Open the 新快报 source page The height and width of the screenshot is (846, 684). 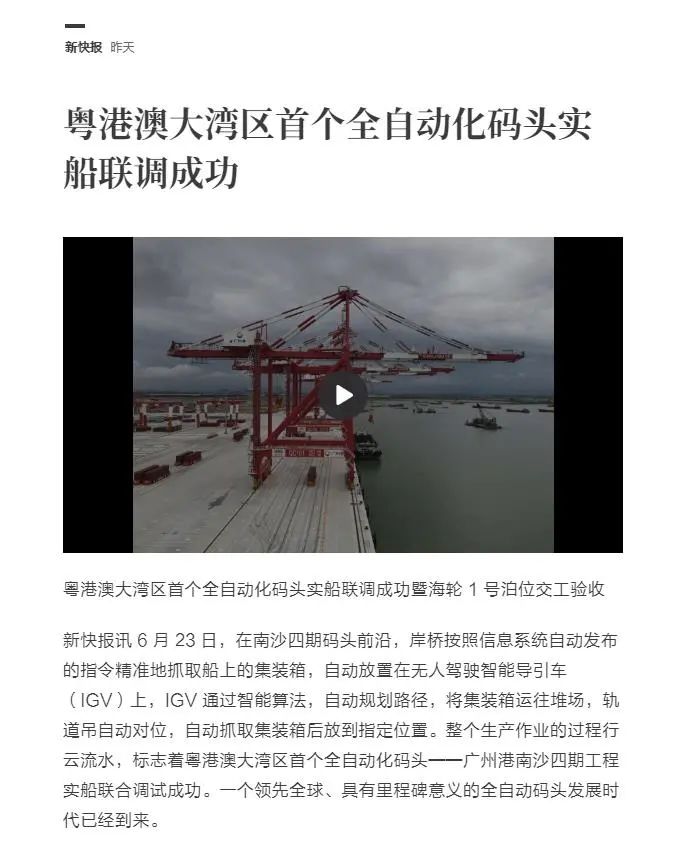click(83, 47)
